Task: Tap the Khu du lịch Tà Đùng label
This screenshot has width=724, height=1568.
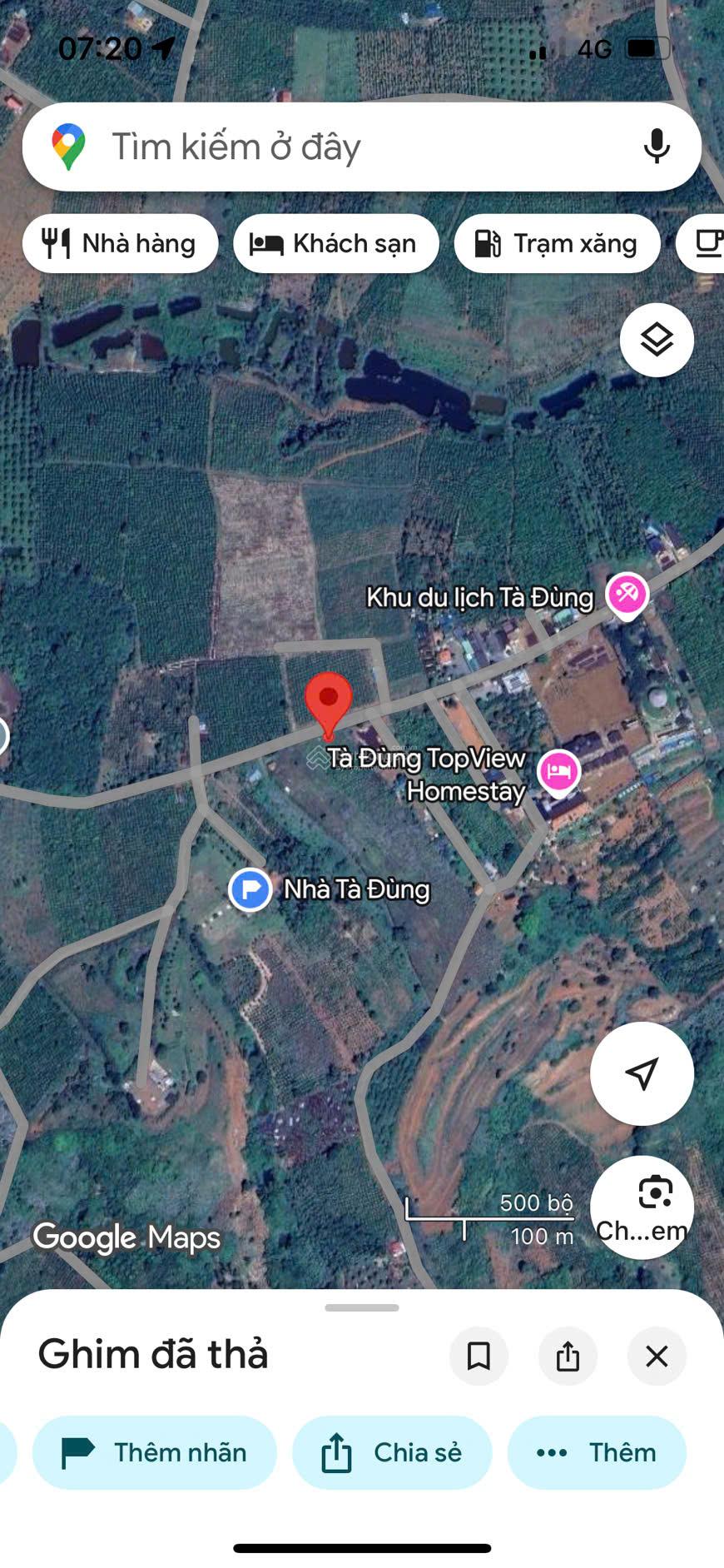Action: (481, 597)
